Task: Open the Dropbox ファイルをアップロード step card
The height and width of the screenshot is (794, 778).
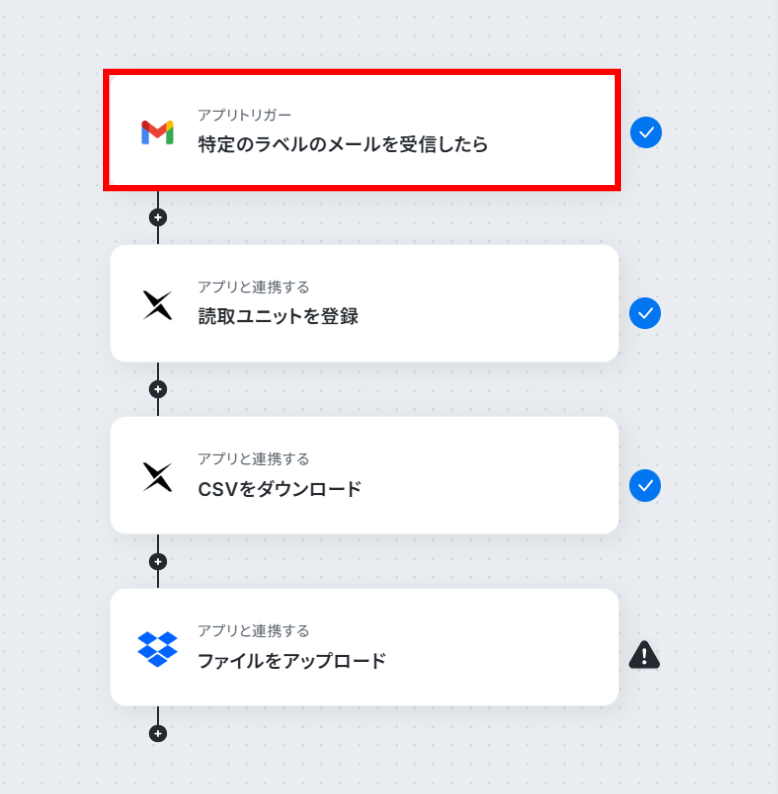Action: click(x=364, y=647)
